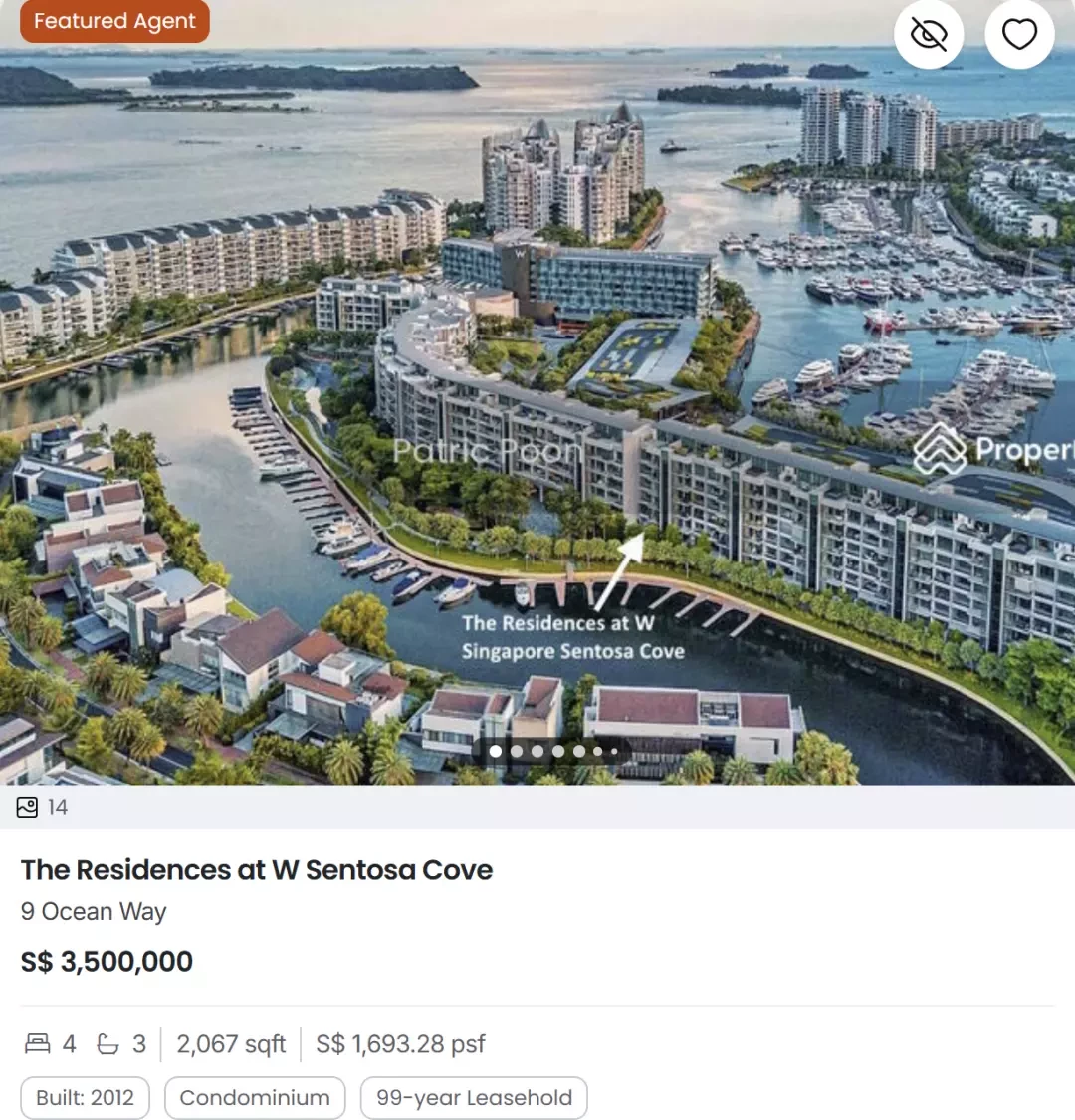Hide this listing with the eye-slash icon
Image resolution: width=1075 pixels, height=1120 pixels.
(929, 35)
